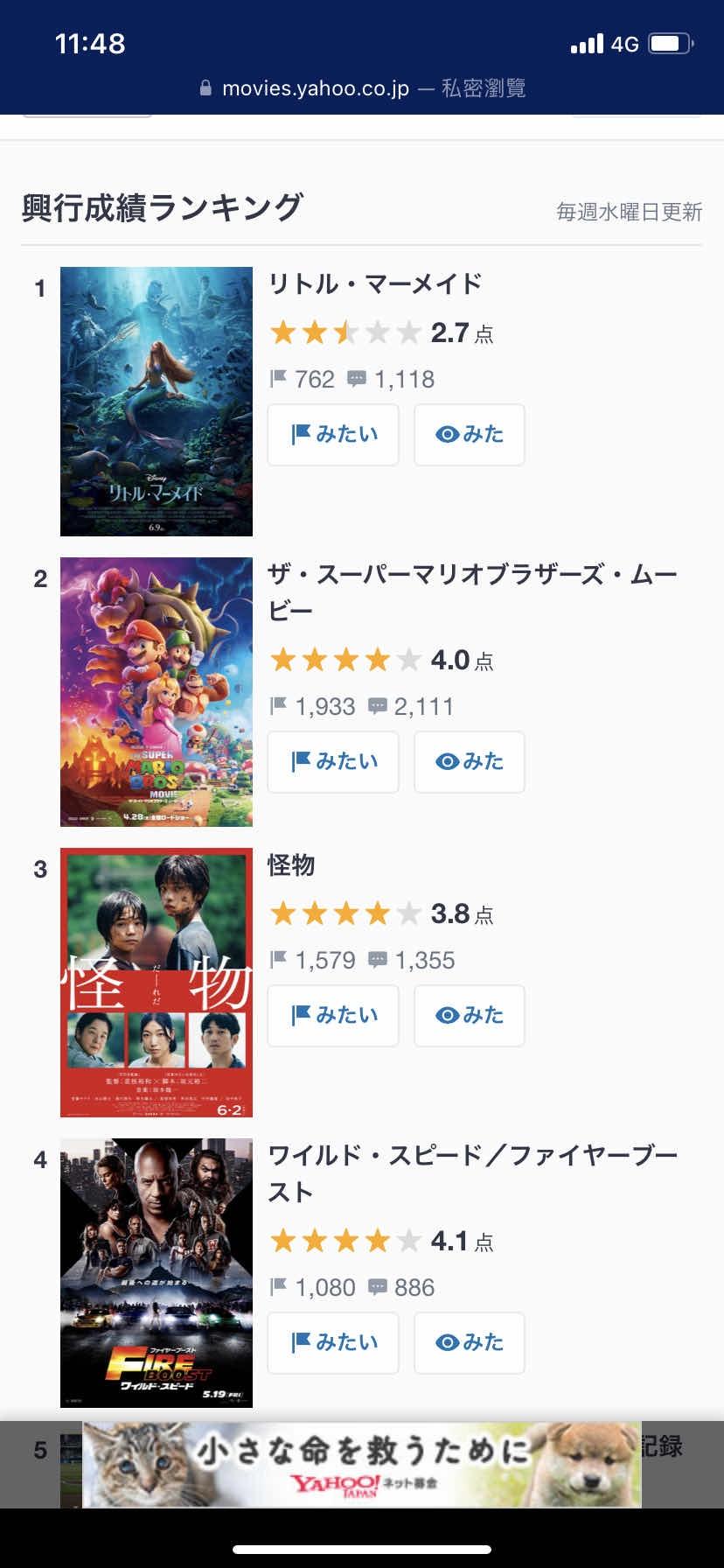The width and height of the screenshot is (724, 1568).
Task: Tap the movies.yahoo.co.jp address bar
Action: click(362, 88)
